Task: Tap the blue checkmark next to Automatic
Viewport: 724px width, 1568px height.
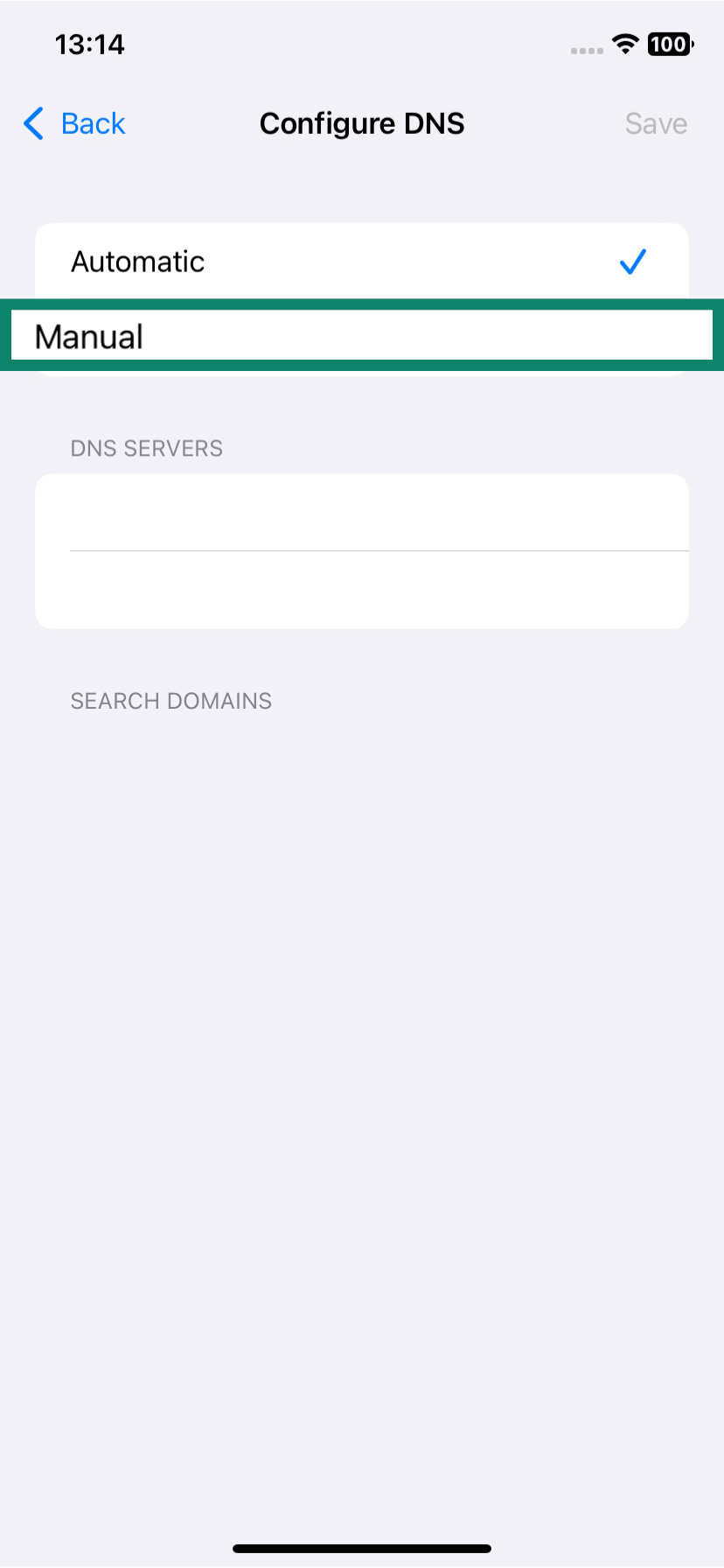Action: pos(632,261)
